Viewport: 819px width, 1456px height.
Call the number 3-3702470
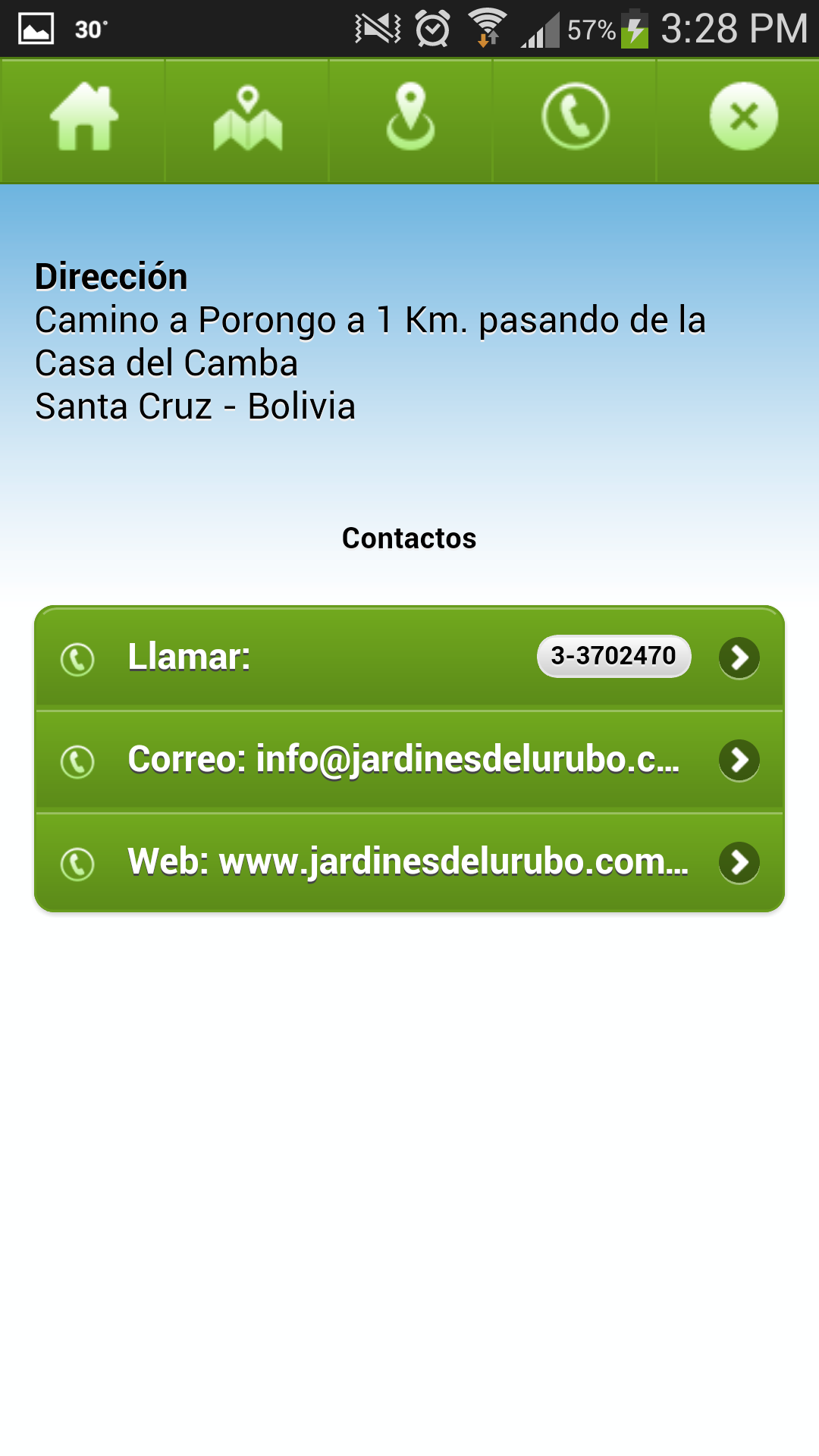point(613,657)
